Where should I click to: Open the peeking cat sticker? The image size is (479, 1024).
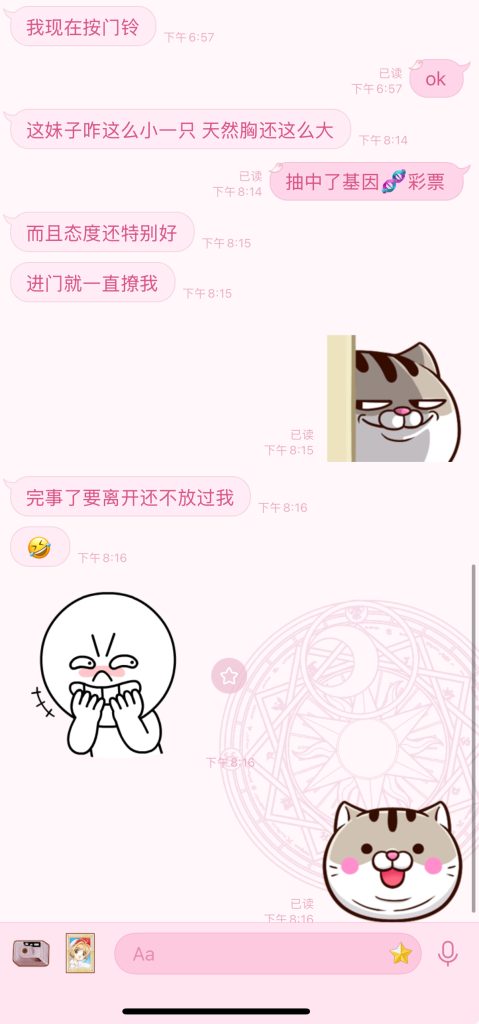tap(394, 398)
